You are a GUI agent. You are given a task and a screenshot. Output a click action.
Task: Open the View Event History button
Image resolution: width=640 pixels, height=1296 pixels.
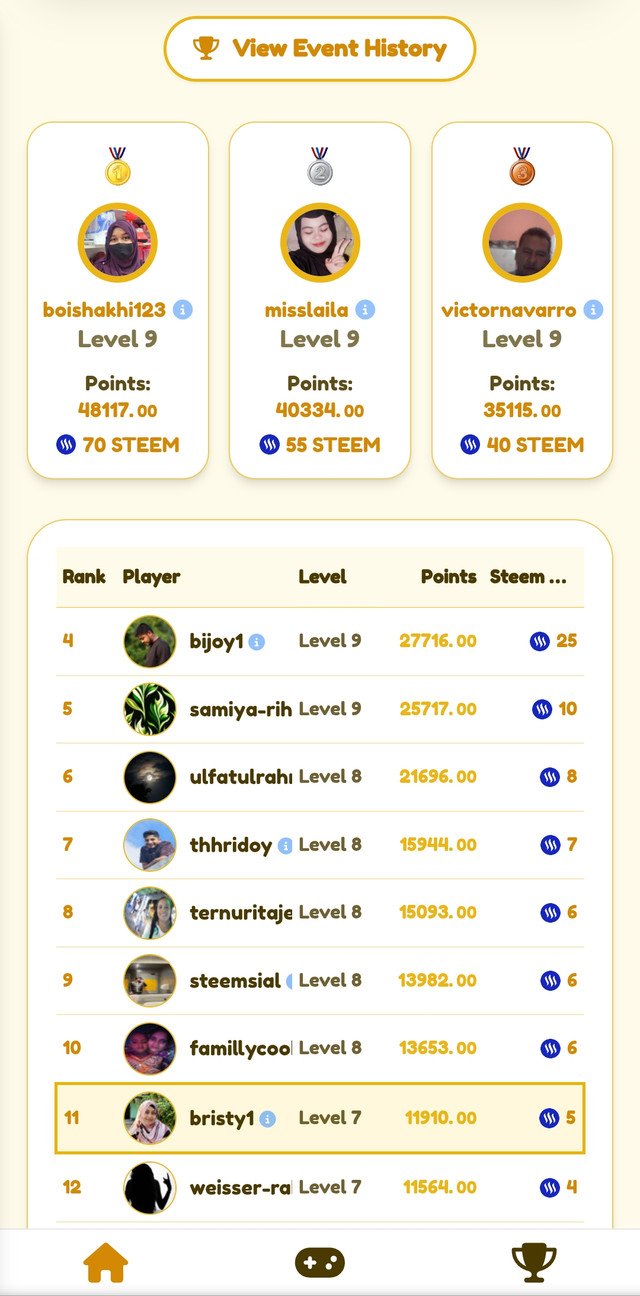click(320, 48)
